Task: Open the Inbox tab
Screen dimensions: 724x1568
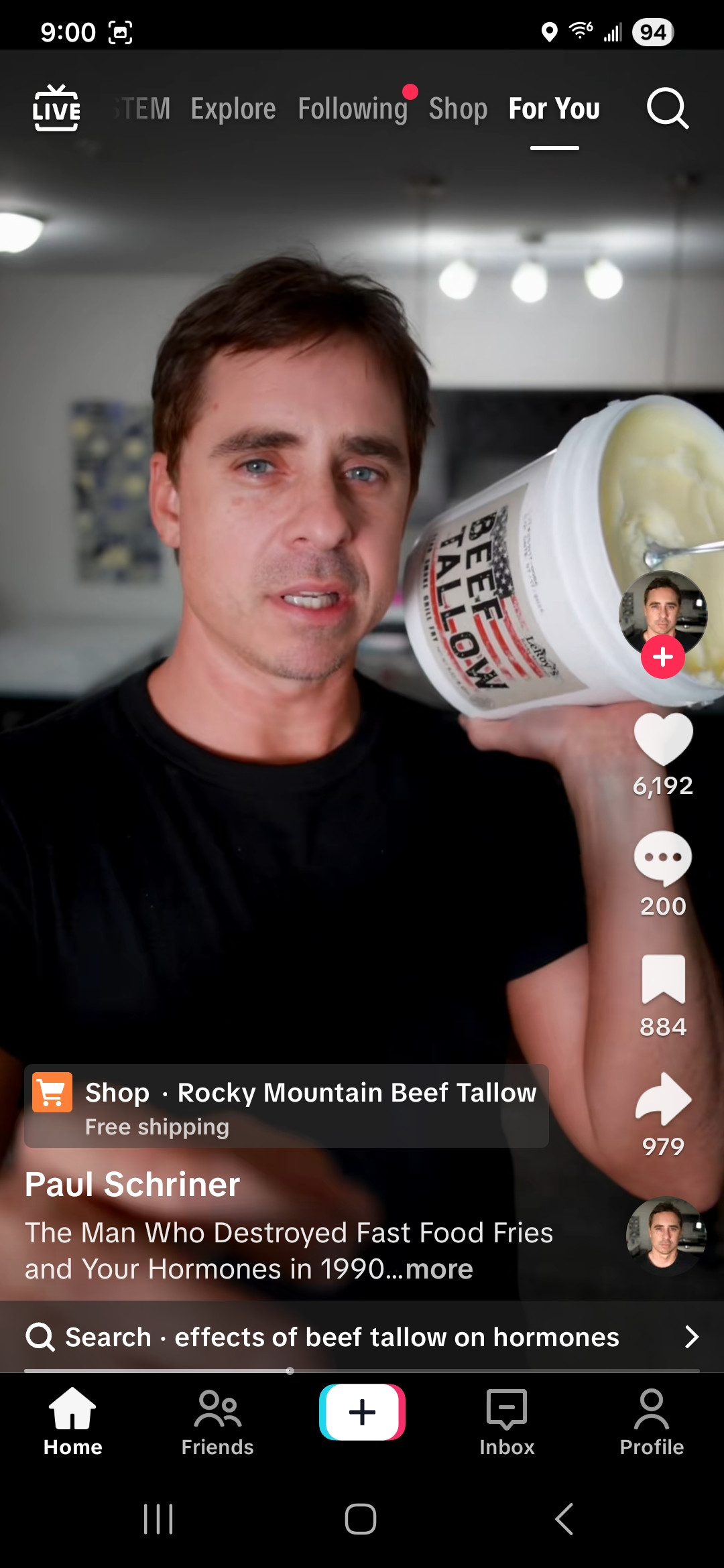Action: [507, 1422]
